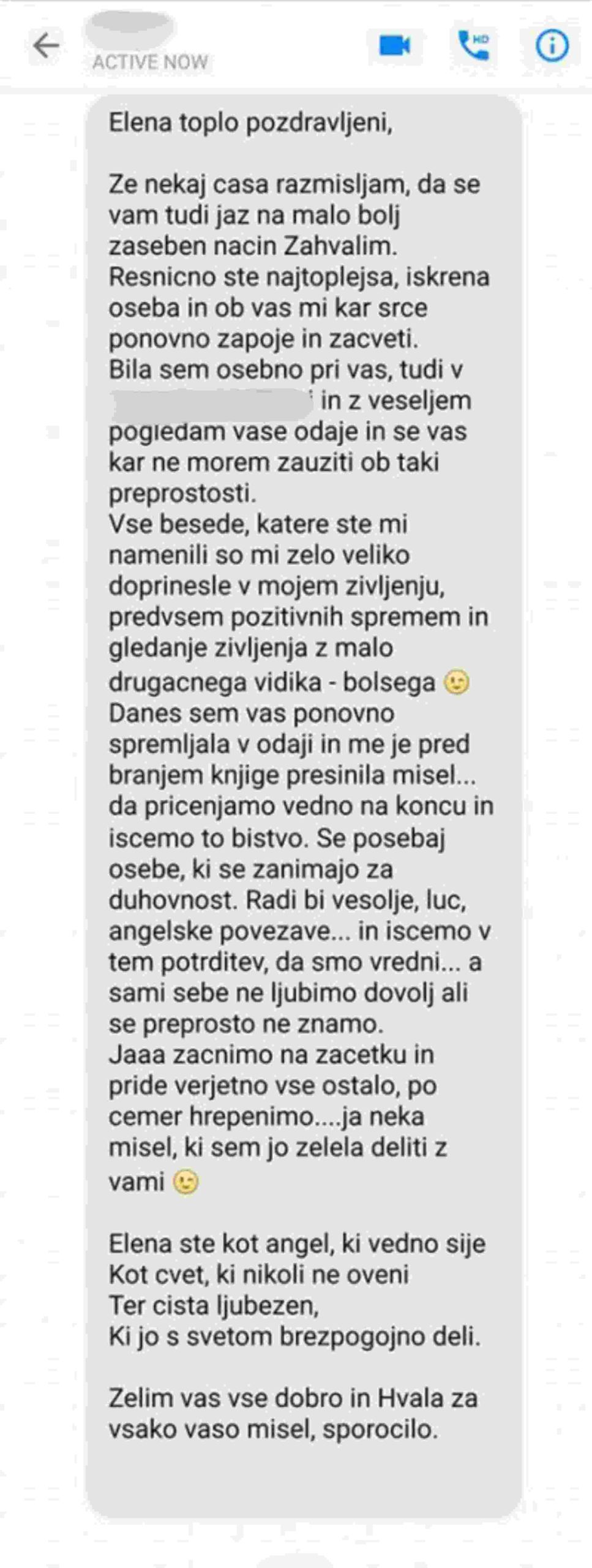Start a video call

394,45
